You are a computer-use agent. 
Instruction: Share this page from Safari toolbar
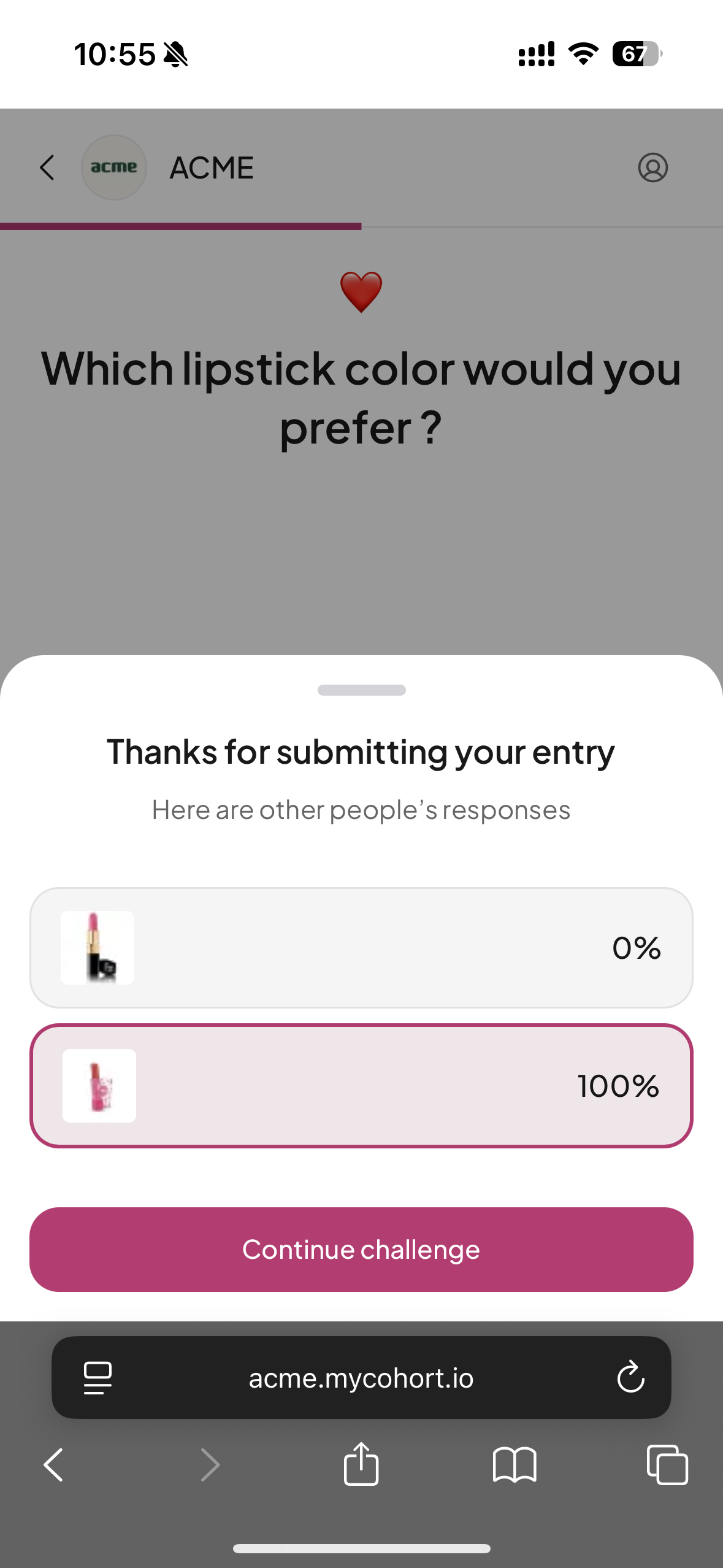click(361, 1465)
